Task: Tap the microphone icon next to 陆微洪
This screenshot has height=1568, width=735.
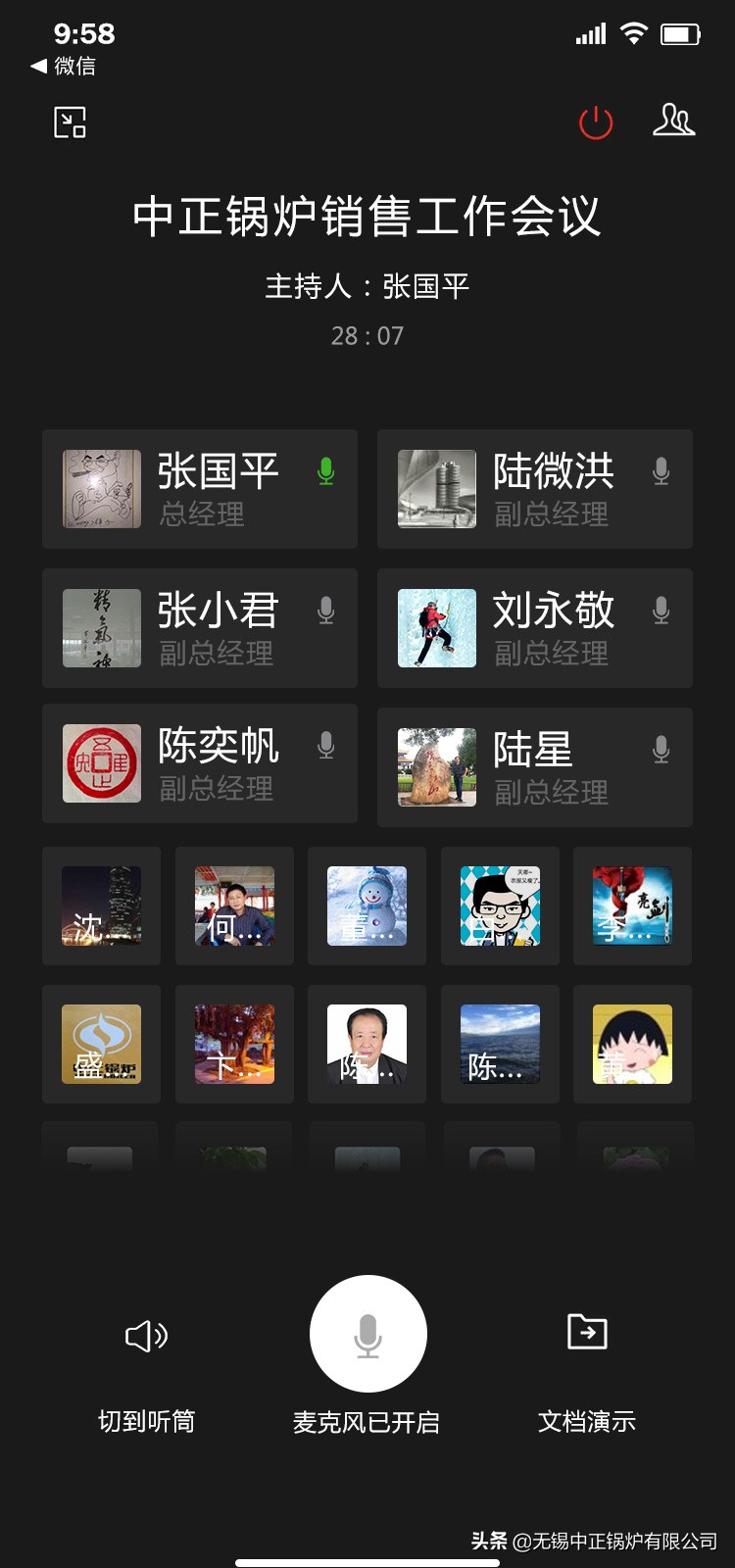Action: [661, 471]
